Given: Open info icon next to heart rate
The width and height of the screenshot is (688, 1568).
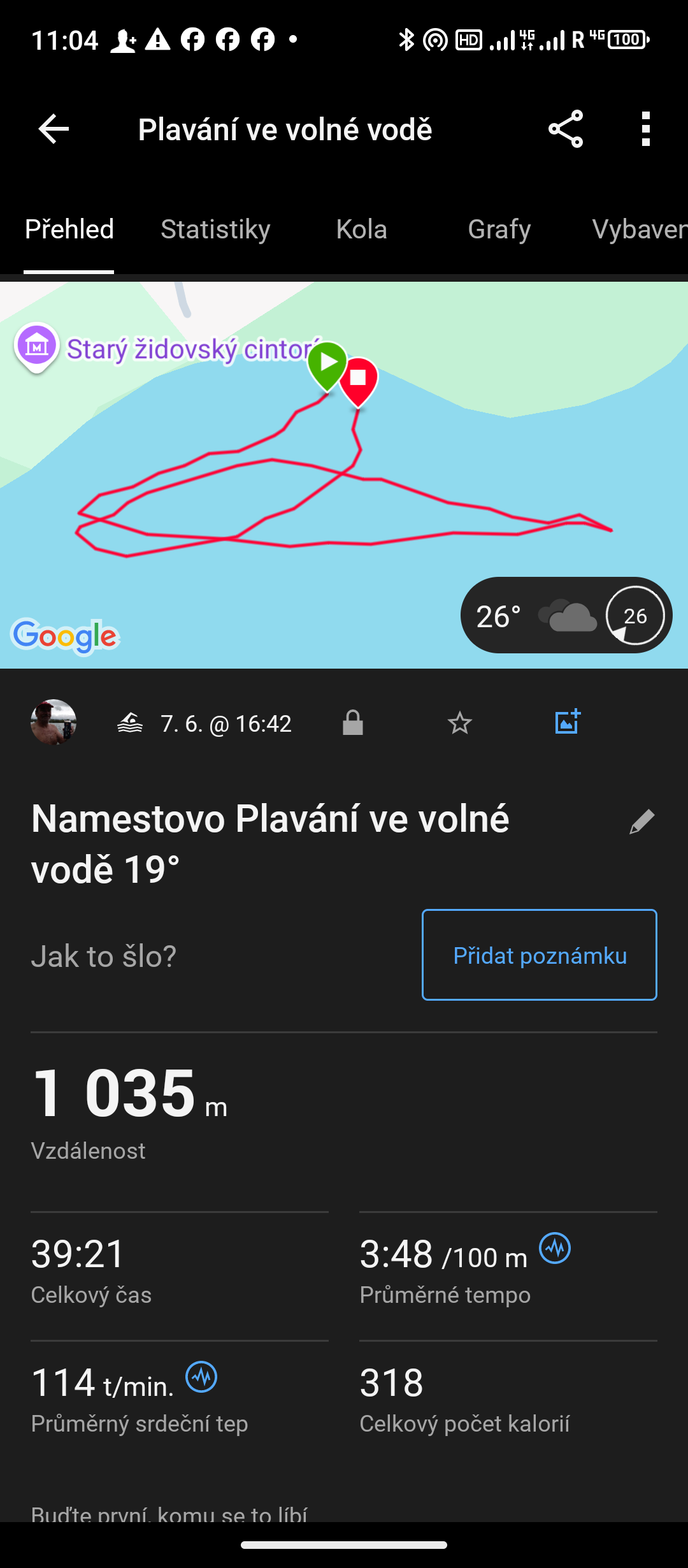Looking at the screenshot, I should 201,1377.
